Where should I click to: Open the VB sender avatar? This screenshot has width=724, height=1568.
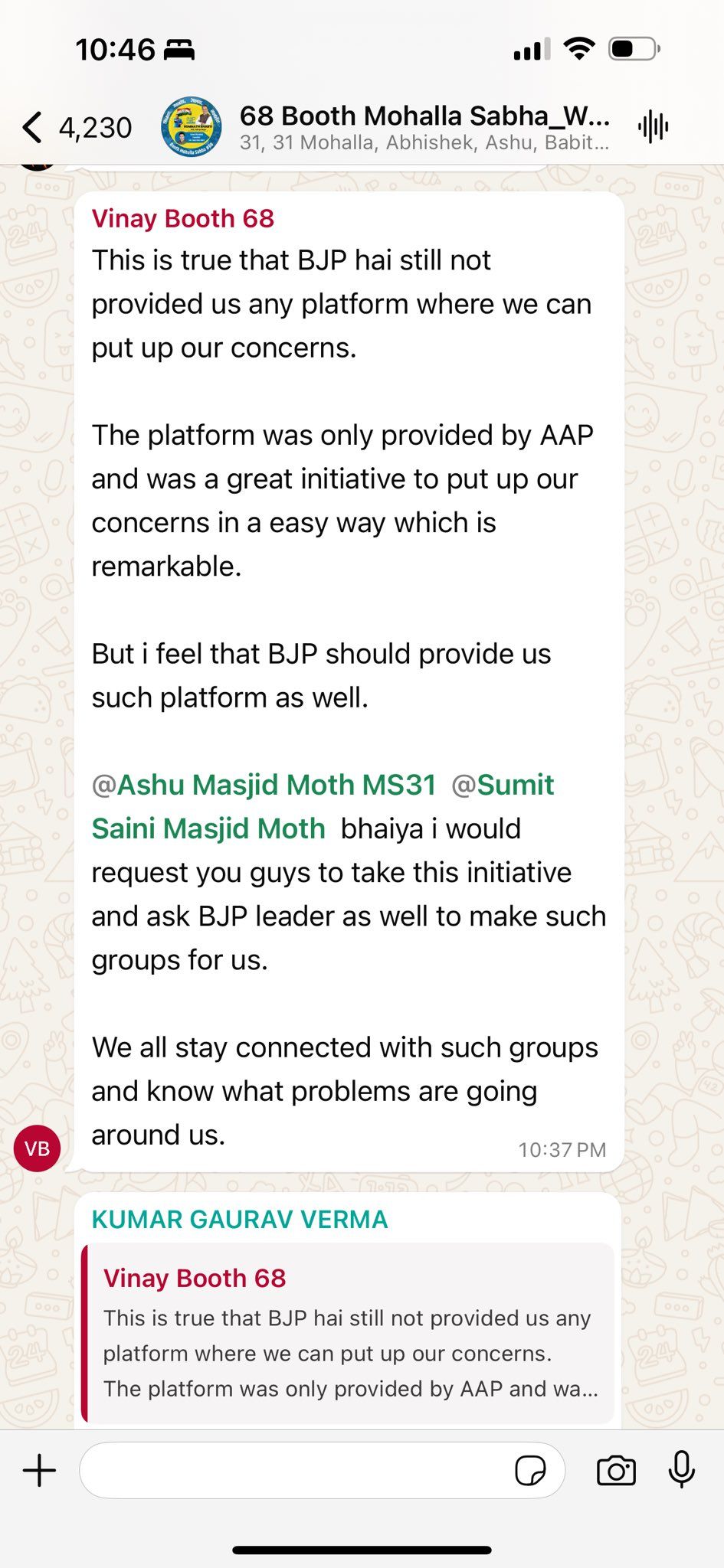[37, 1148]
